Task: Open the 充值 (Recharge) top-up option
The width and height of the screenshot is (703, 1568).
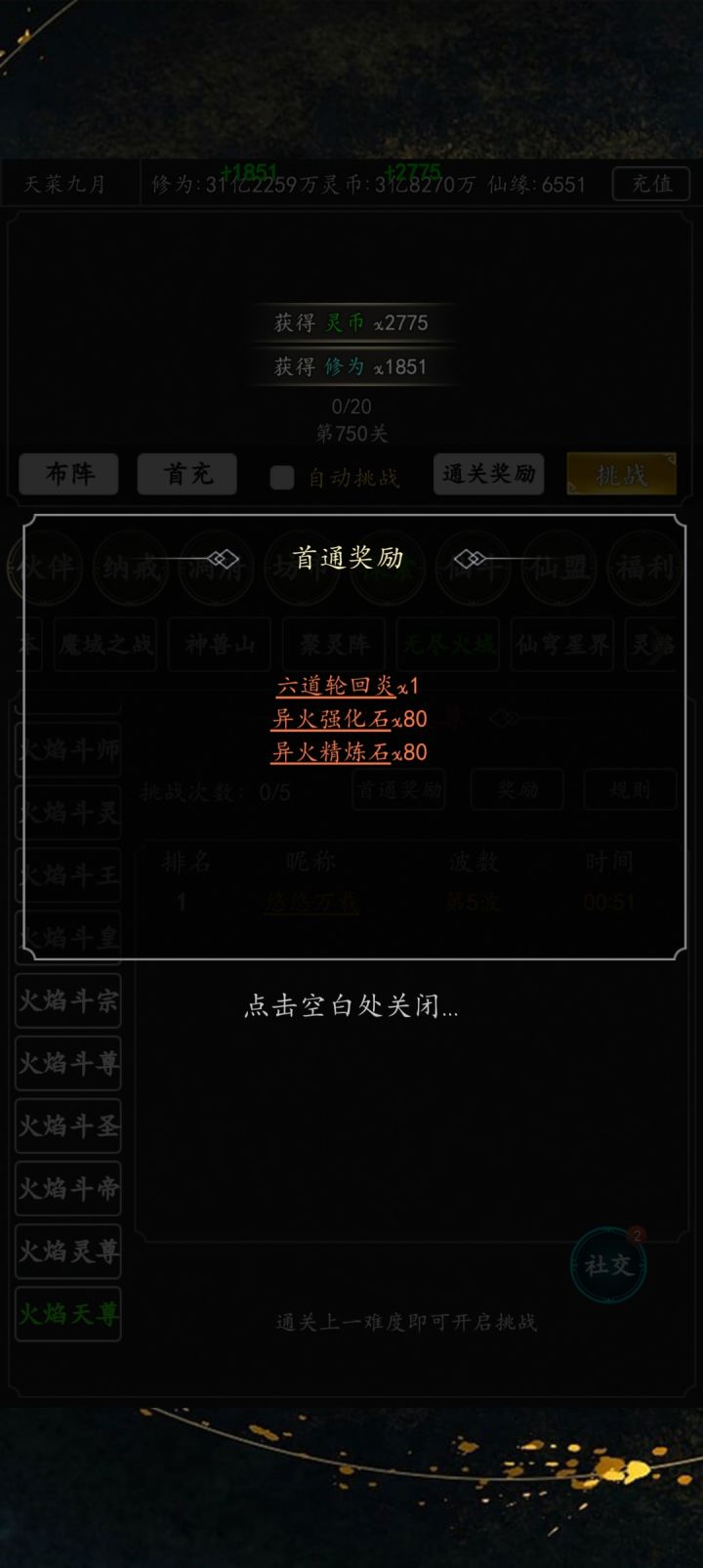Action: (649, 185)
